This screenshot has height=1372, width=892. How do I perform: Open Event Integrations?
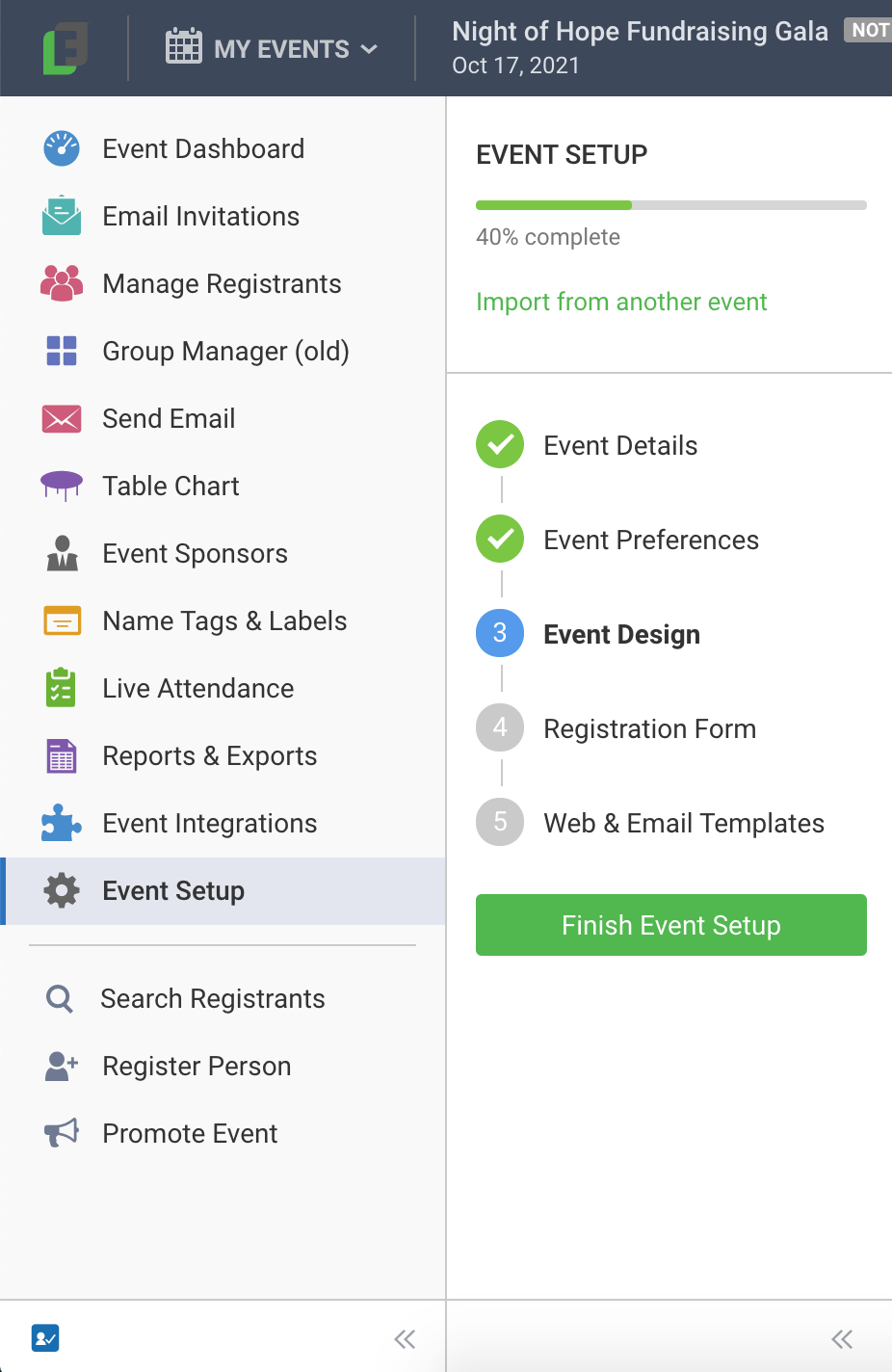[x=209, y=824]
